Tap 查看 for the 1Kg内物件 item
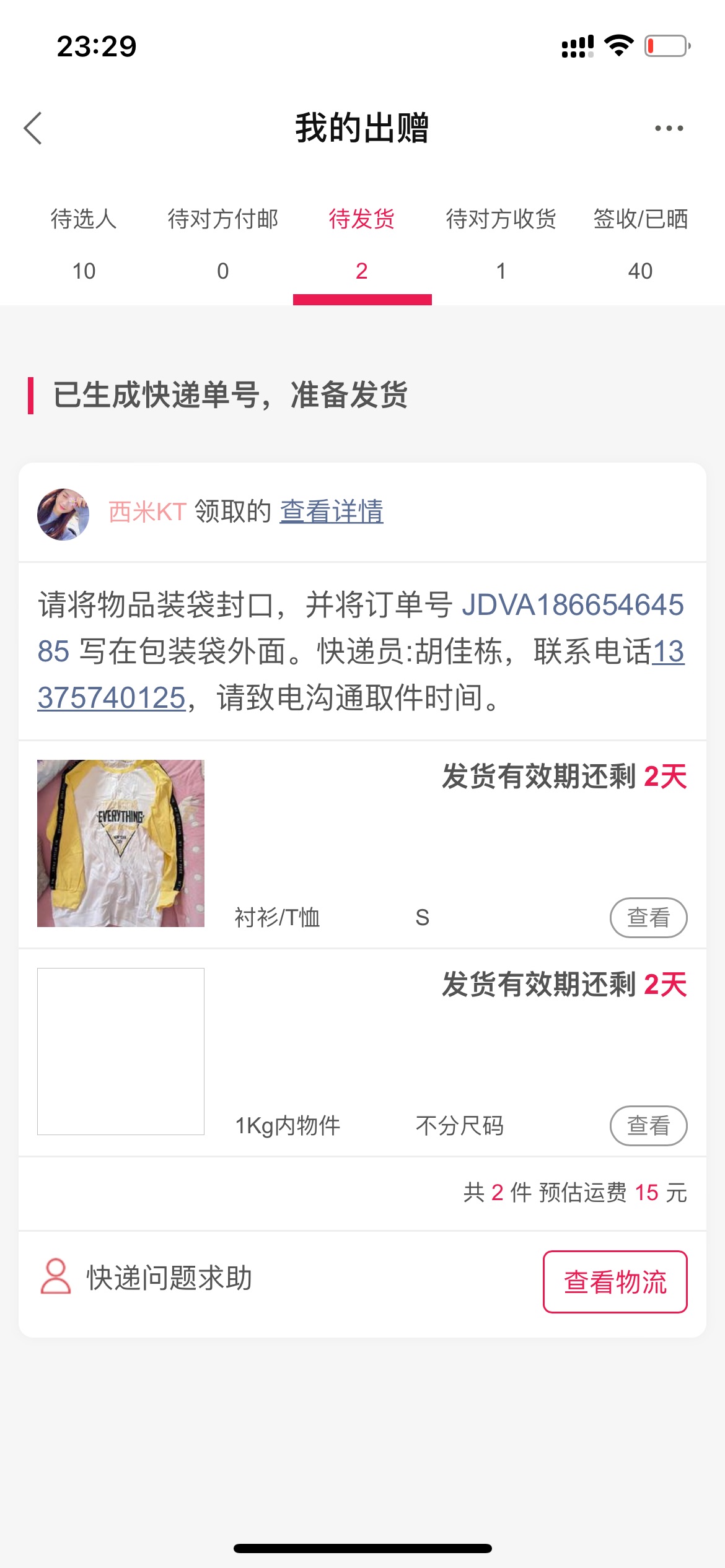 (x=649, y=1126)
